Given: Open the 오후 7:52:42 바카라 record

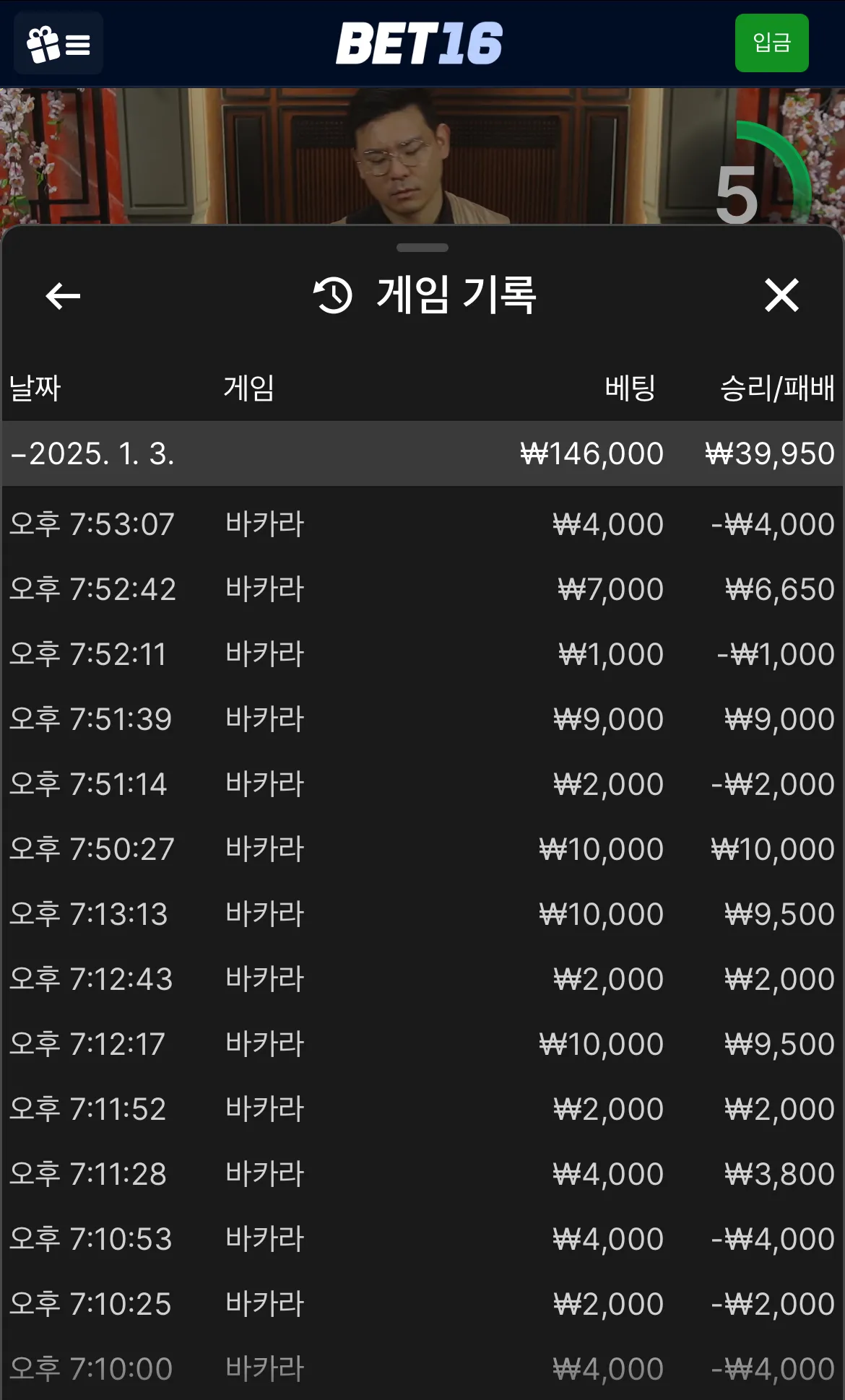Looking at the screenshot, I should click(422, 589).
